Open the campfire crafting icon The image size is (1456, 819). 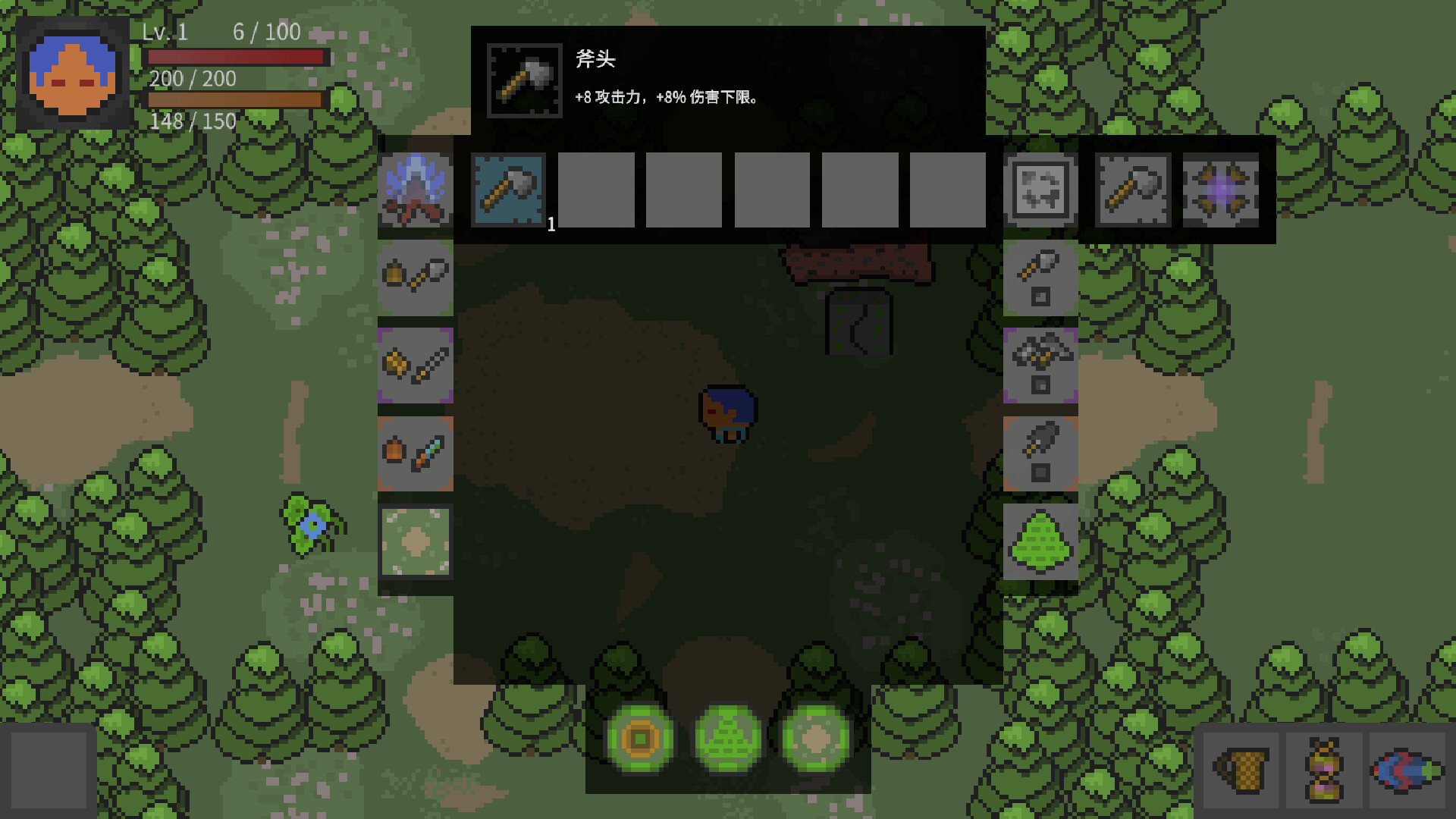[416, 190]
